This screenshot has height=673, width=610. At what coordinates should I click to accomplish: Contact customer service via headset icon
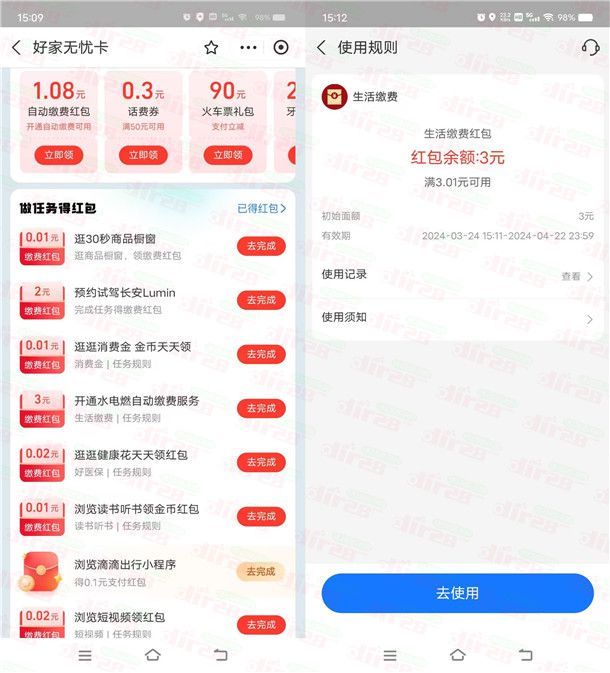(x=590, y=48)
